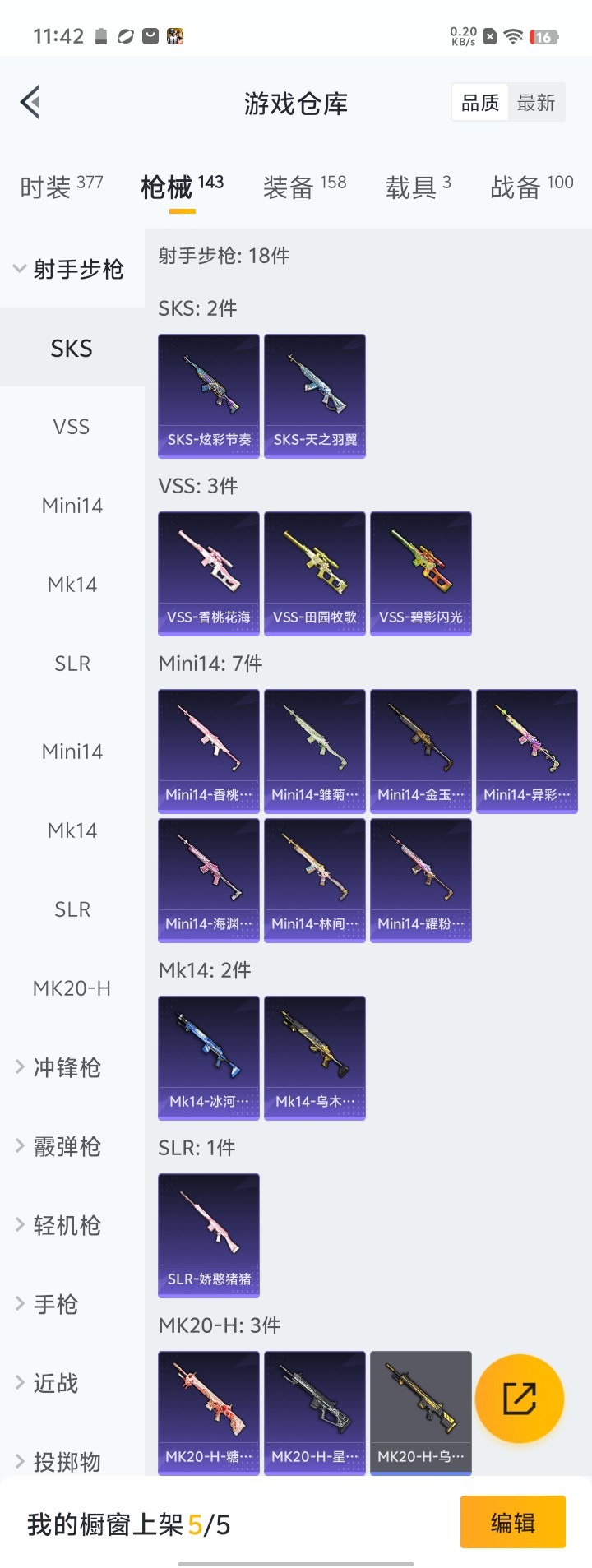The width and height of the screenshot is (592, 1568).
Task: Go back using the top-left arrow
Action: coord(30,103)
